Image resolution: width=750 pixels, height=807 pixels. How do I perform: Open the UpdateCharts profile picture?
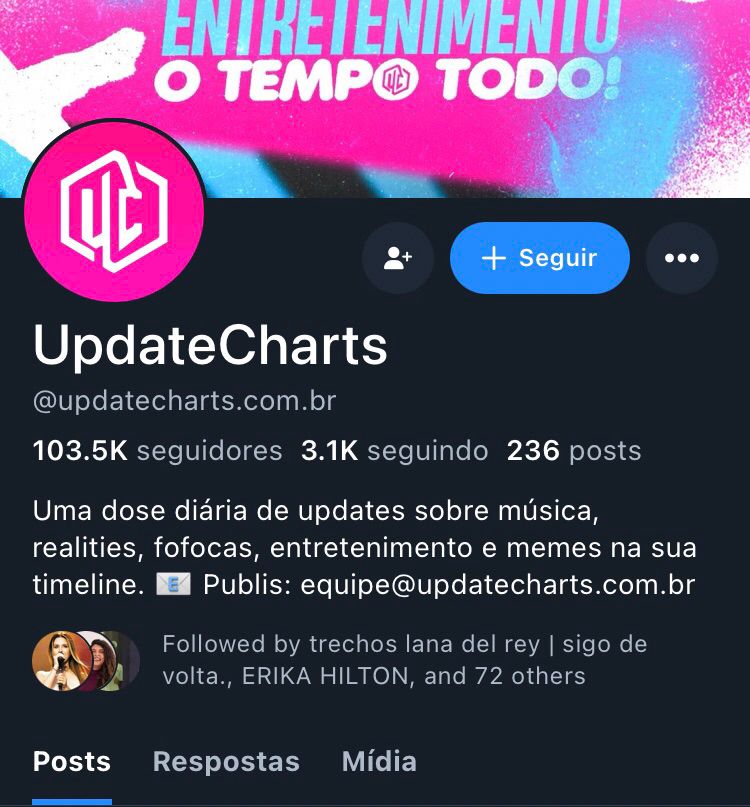point(114,210)
